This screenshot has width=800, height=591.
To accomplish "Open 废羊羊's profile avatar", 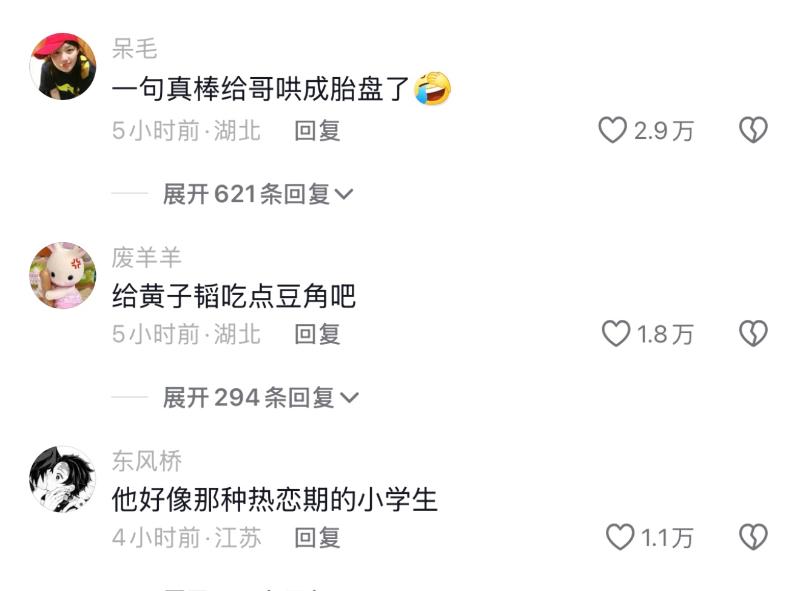I will point(63,275).
